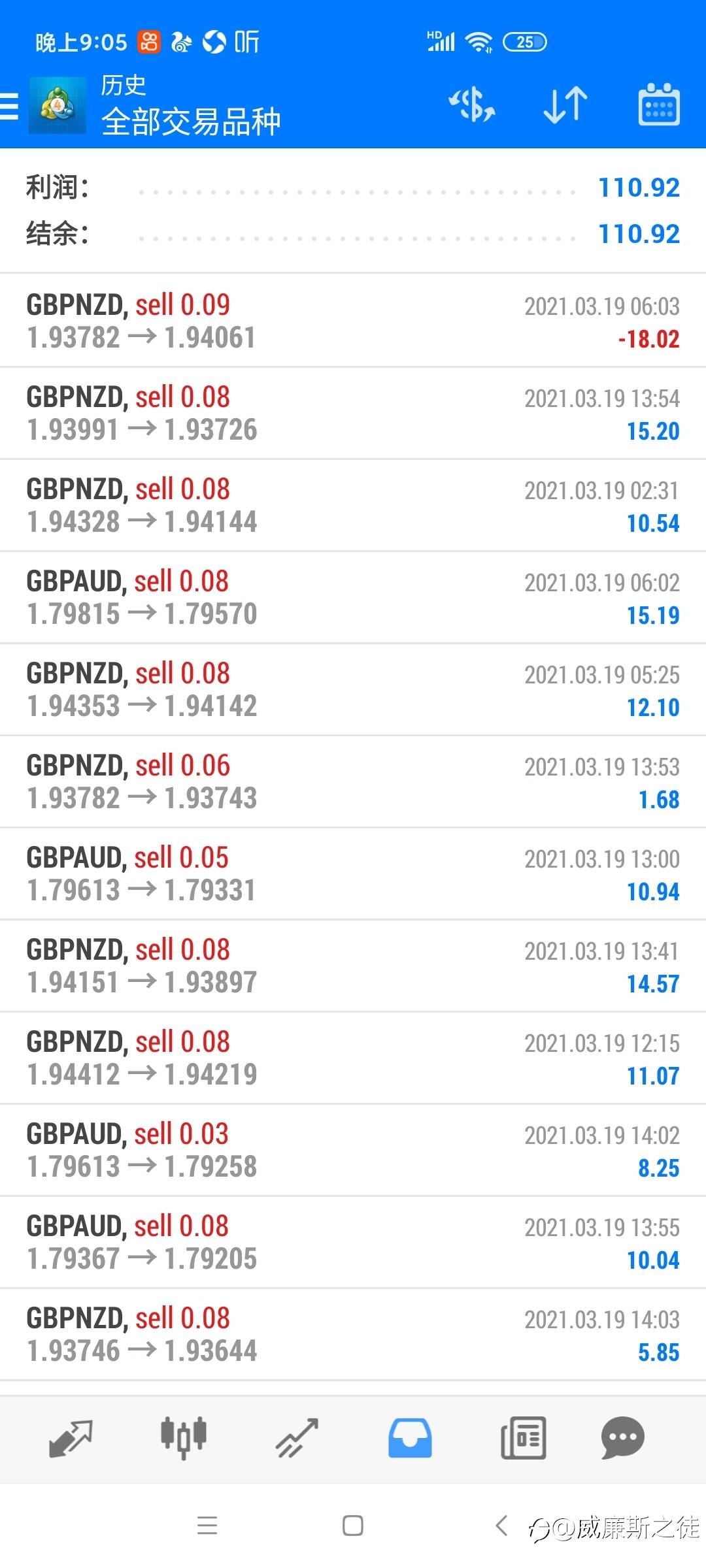Switch to the Trade tab
The image size is (706, 1568).
pyautogui.click(x=297, y=1438)
